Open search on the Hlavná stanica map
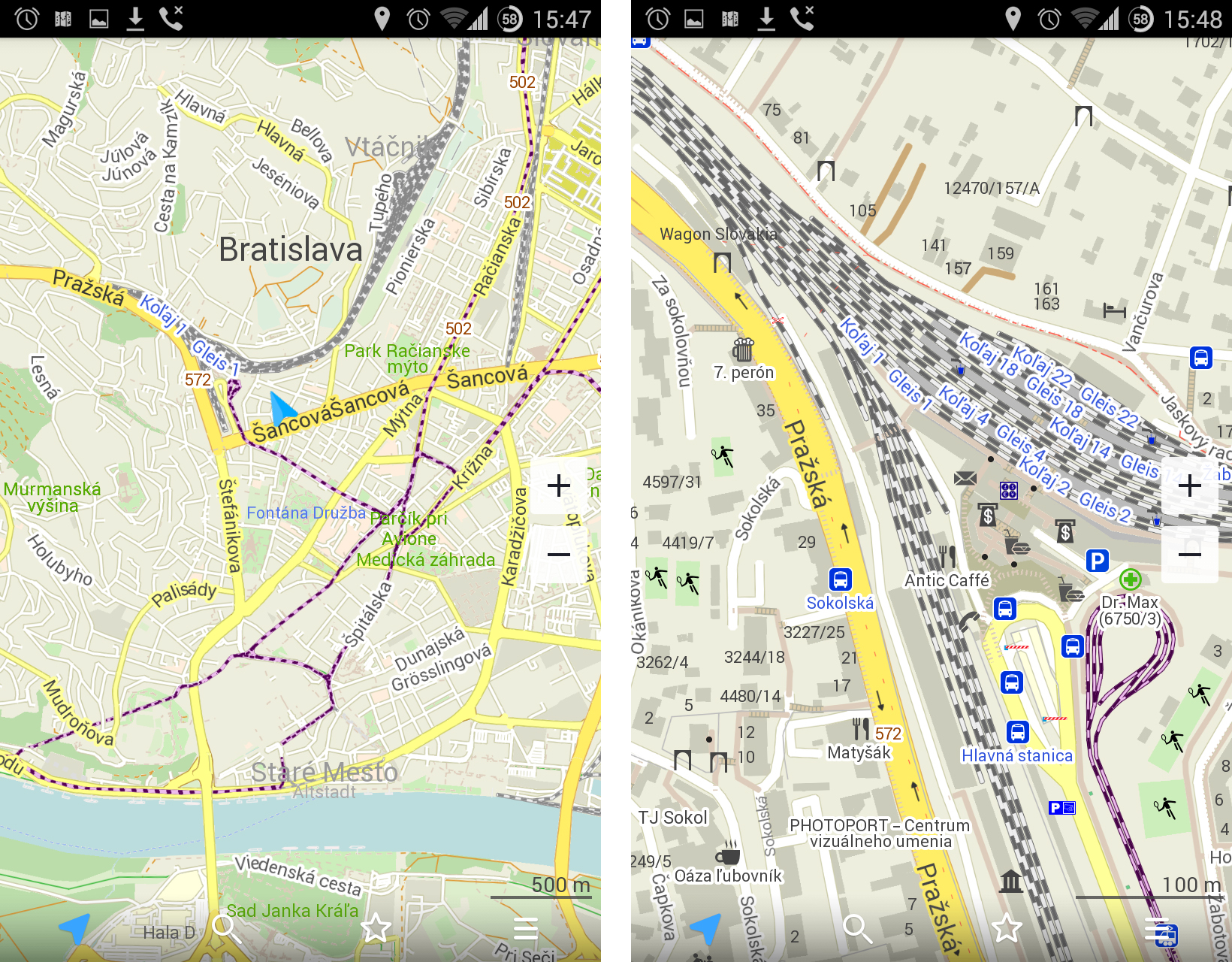 (x=856, y=929)
